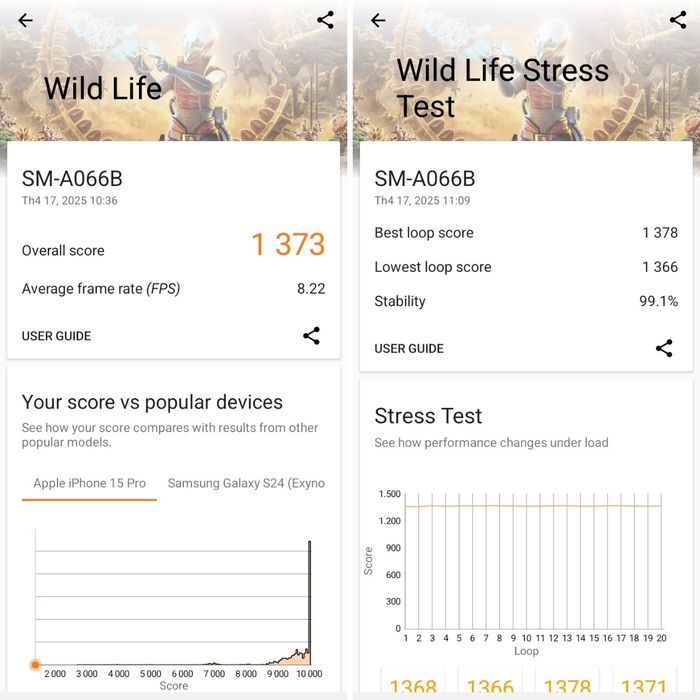This screenshot has width=700, height=700.
Task: Go back from the Wild Life result screen
Action: 25,21
